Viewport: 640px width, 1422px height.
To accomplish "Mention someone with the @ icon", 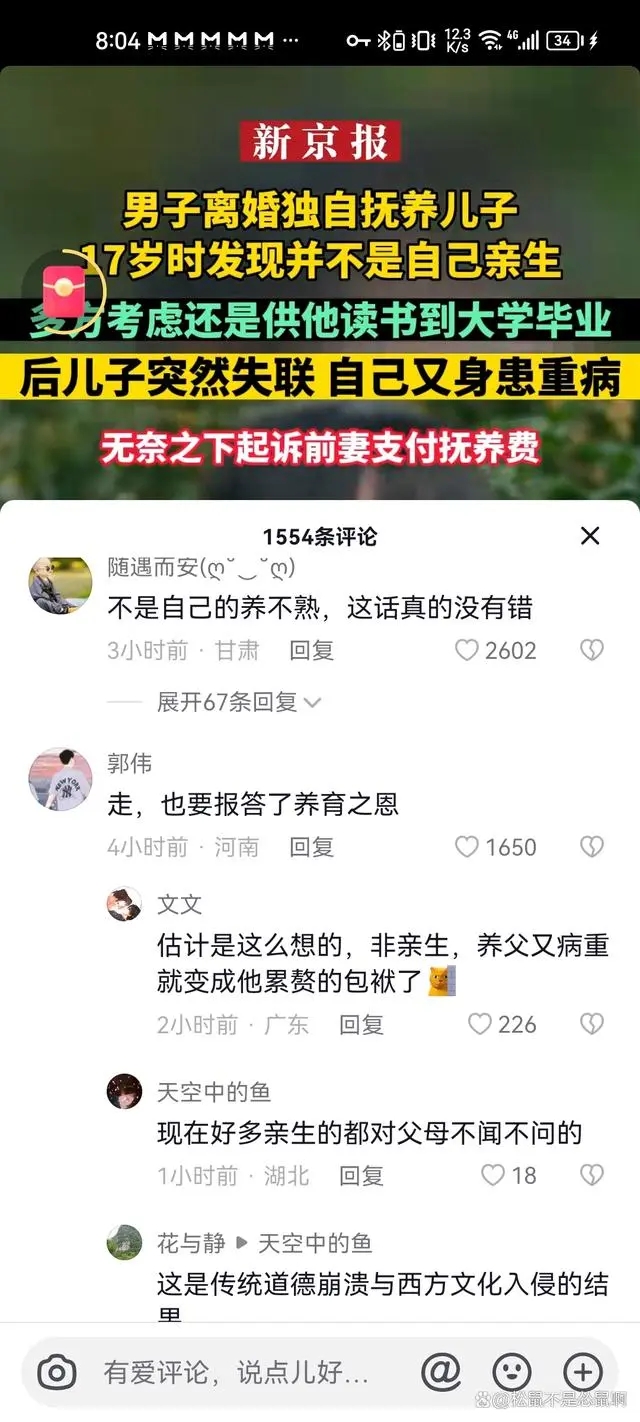I will pyautogui.click(x=440, y=1372).
